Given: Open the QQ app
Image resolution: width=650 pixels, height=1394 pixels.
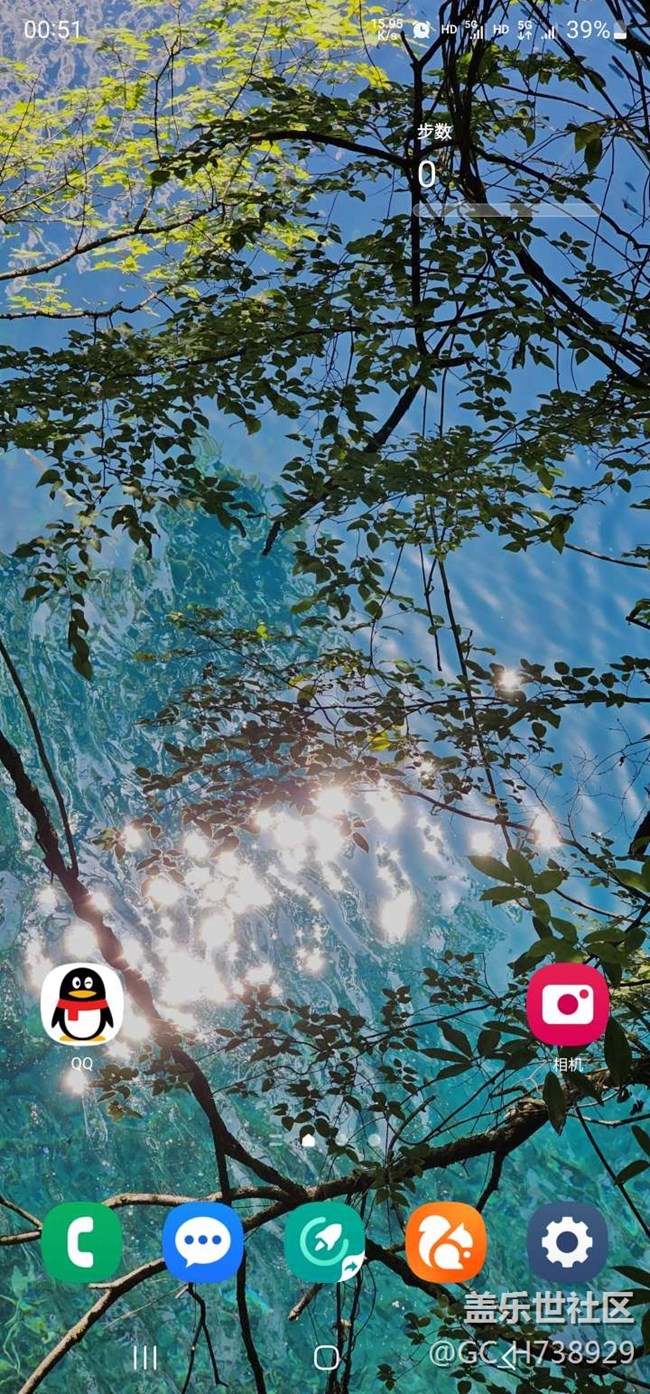Looking at the screenshot, I should click(x=82, y=1004).
